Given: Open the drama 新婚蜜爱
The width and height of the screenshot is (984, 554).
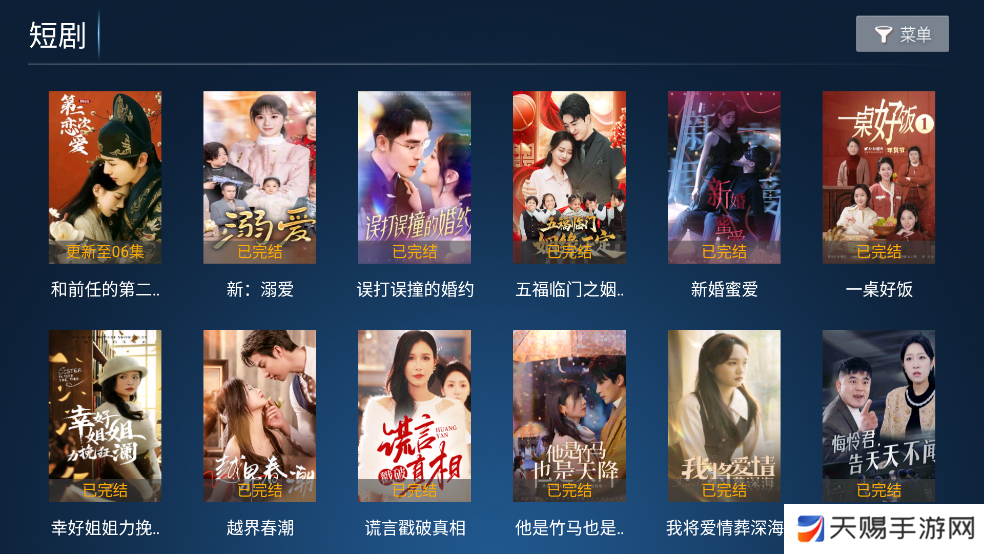Looking at the screenshot, I should (x=724, y=178).
